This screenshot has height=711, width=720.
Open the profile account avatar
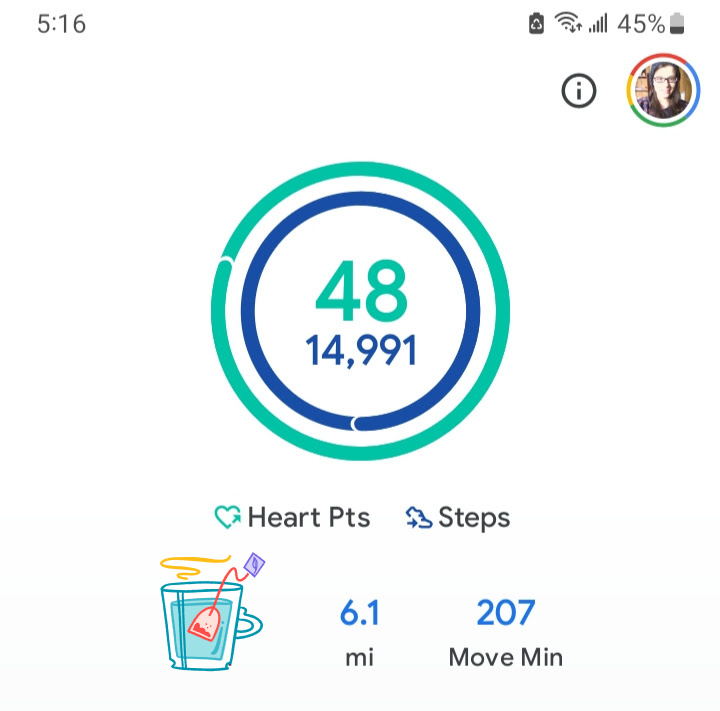[x=662, y=89]
